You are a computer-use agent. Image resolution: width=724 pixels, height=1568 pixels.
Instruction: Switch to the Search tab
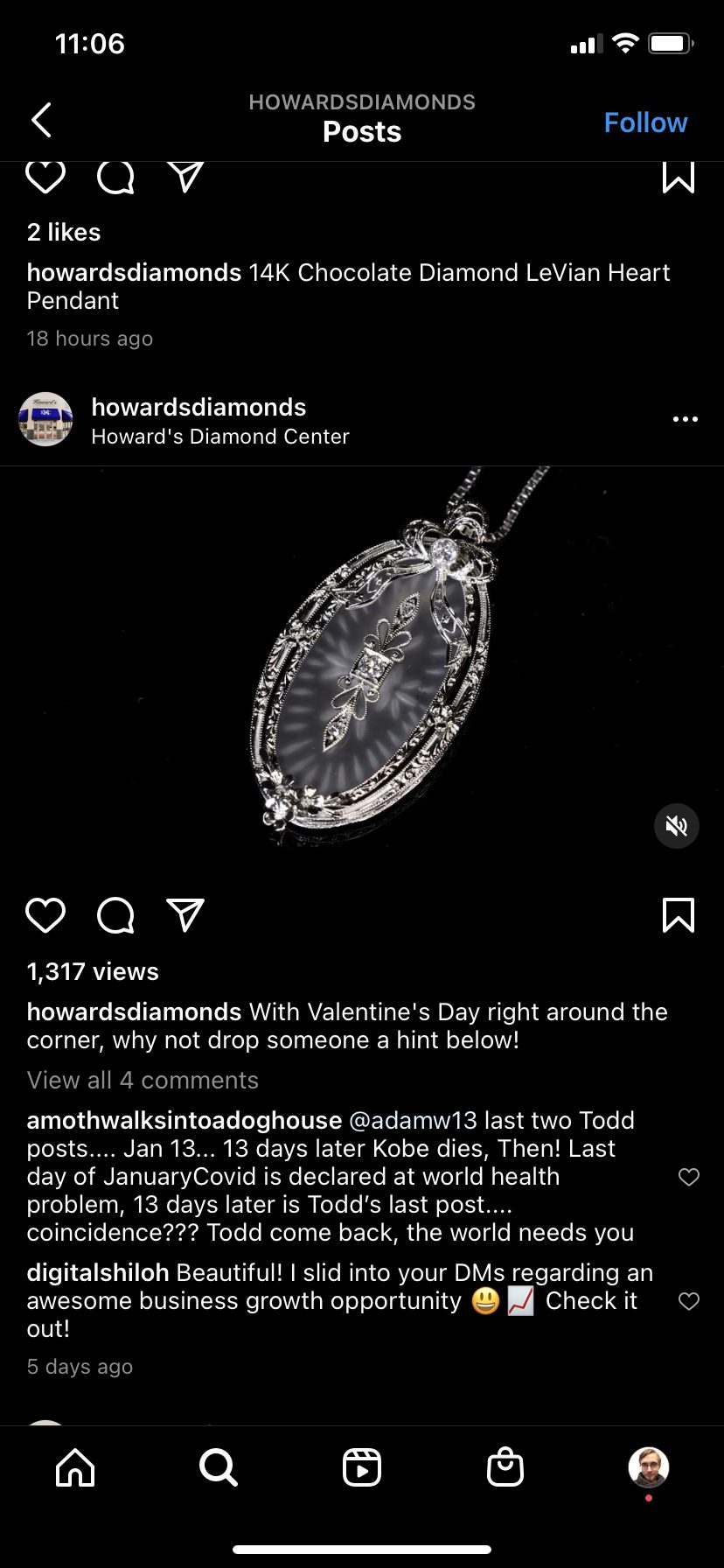pos(218,1467)
